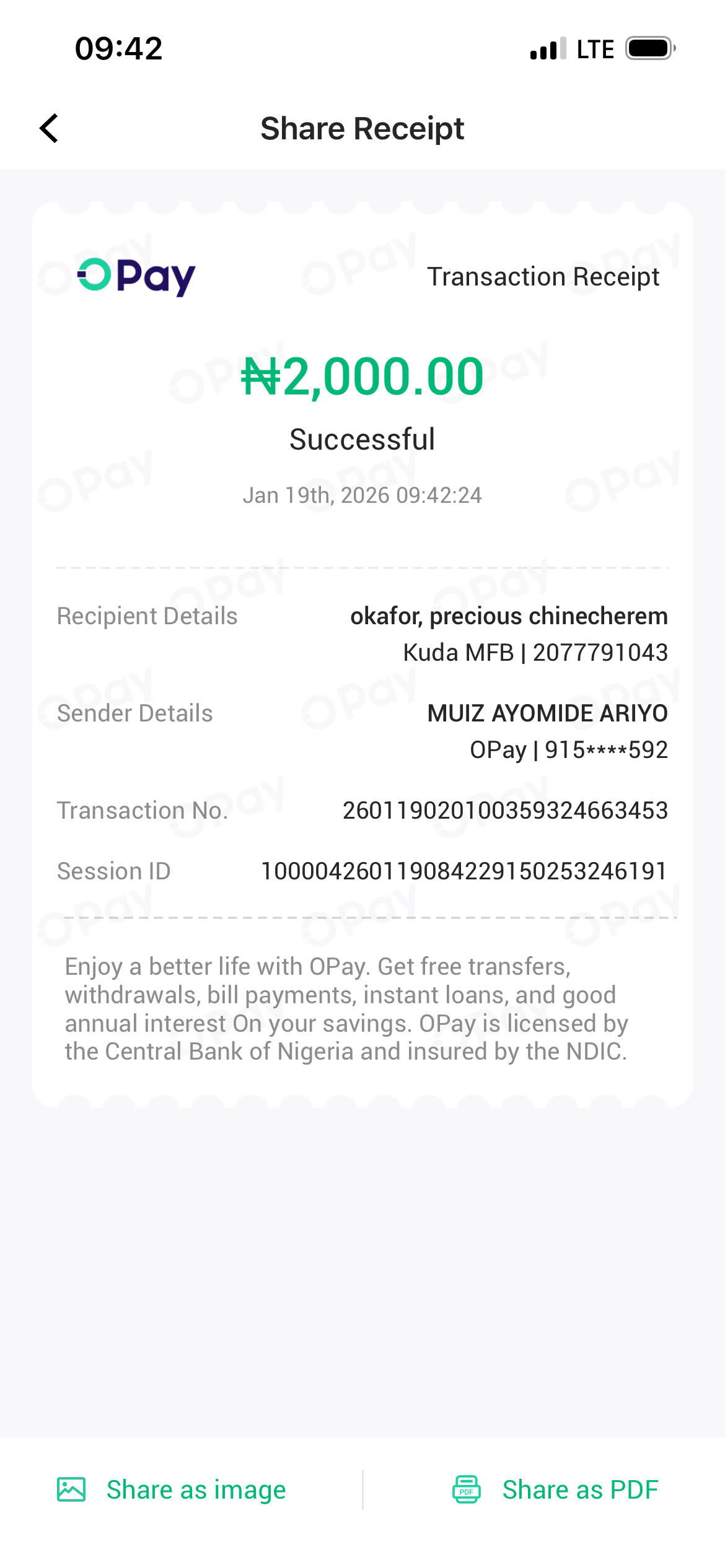Viewport: 725px width, 1568px height.
Task: Share the receipt as PDF
Action: point(555,1489)
